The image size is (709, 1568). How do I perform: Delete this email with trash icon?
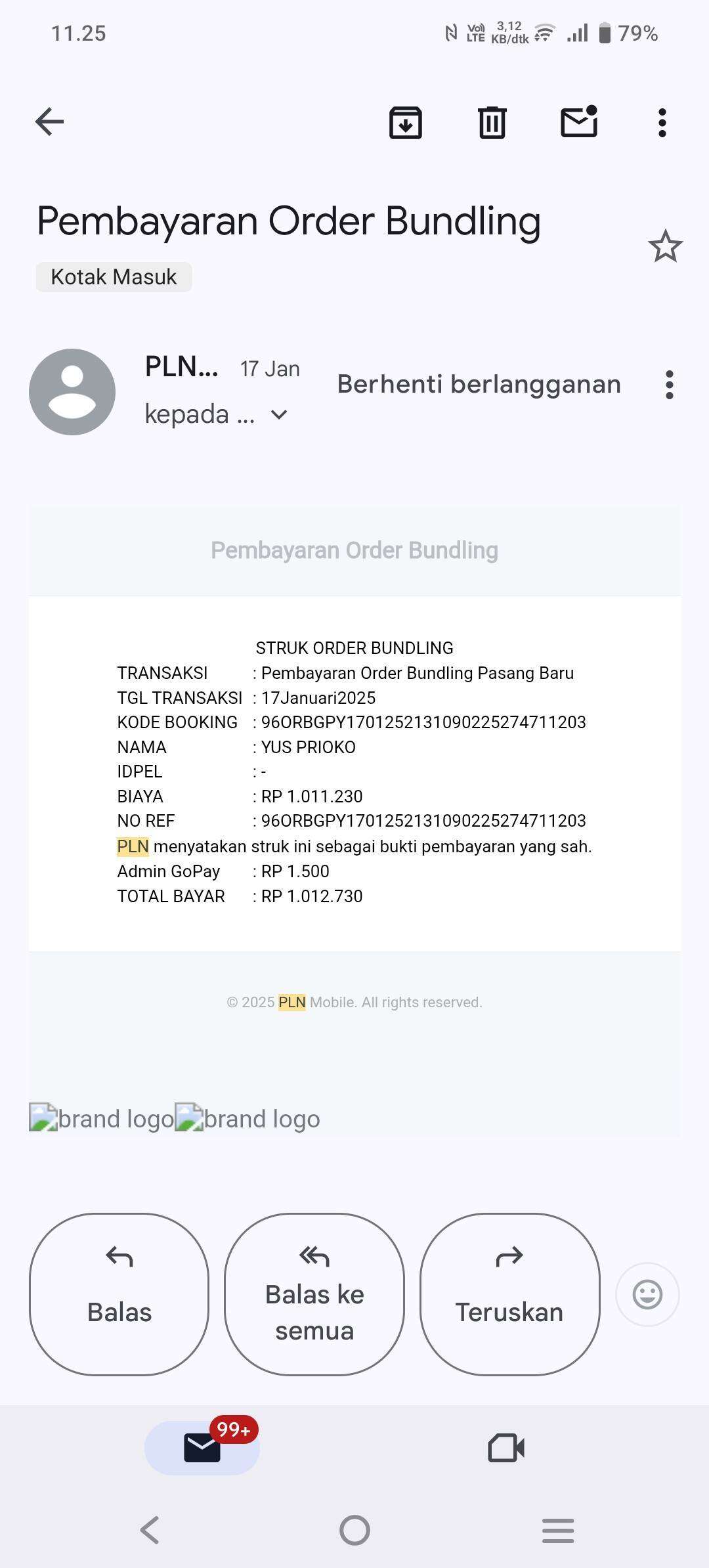click(x=492, y=122)
